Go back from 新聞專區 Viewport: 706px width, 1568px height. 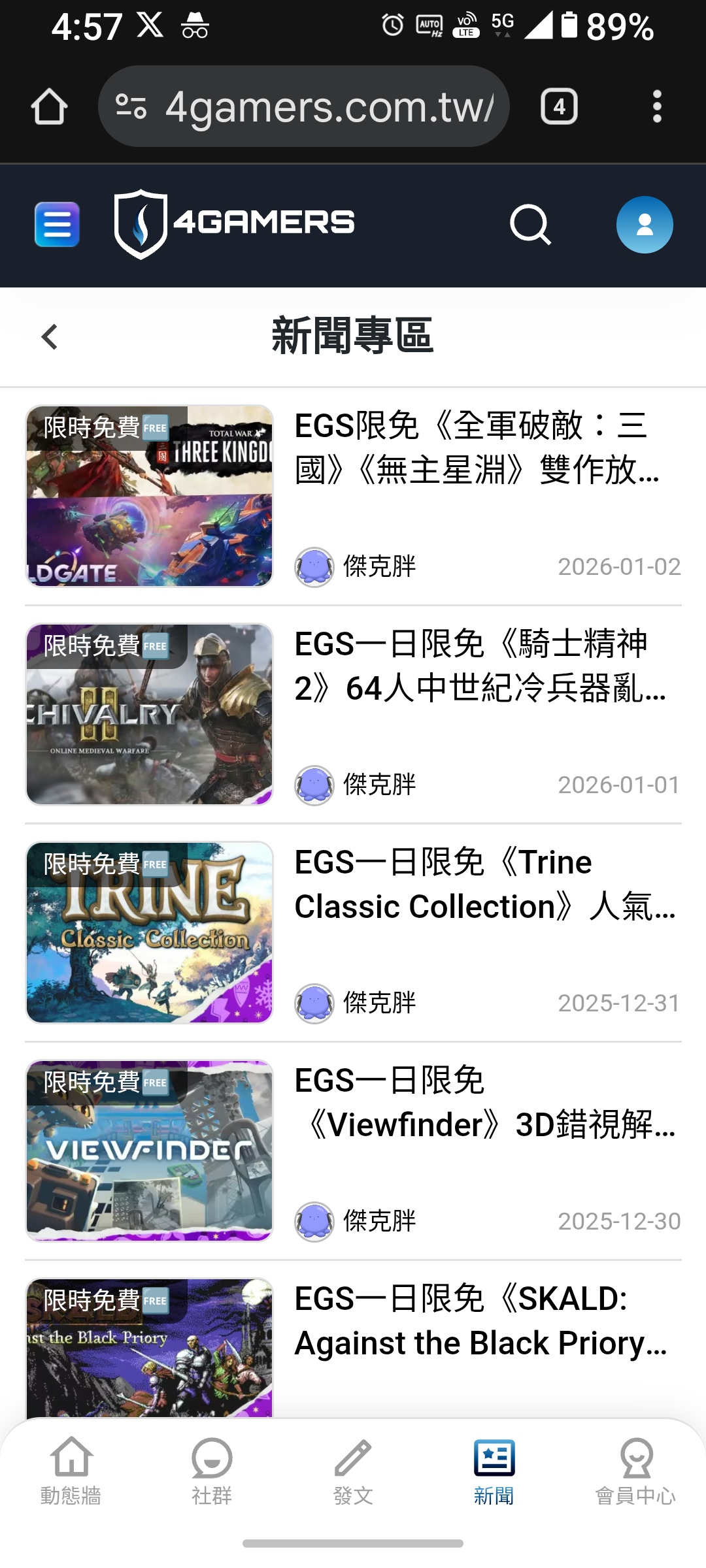pos(50,337)
